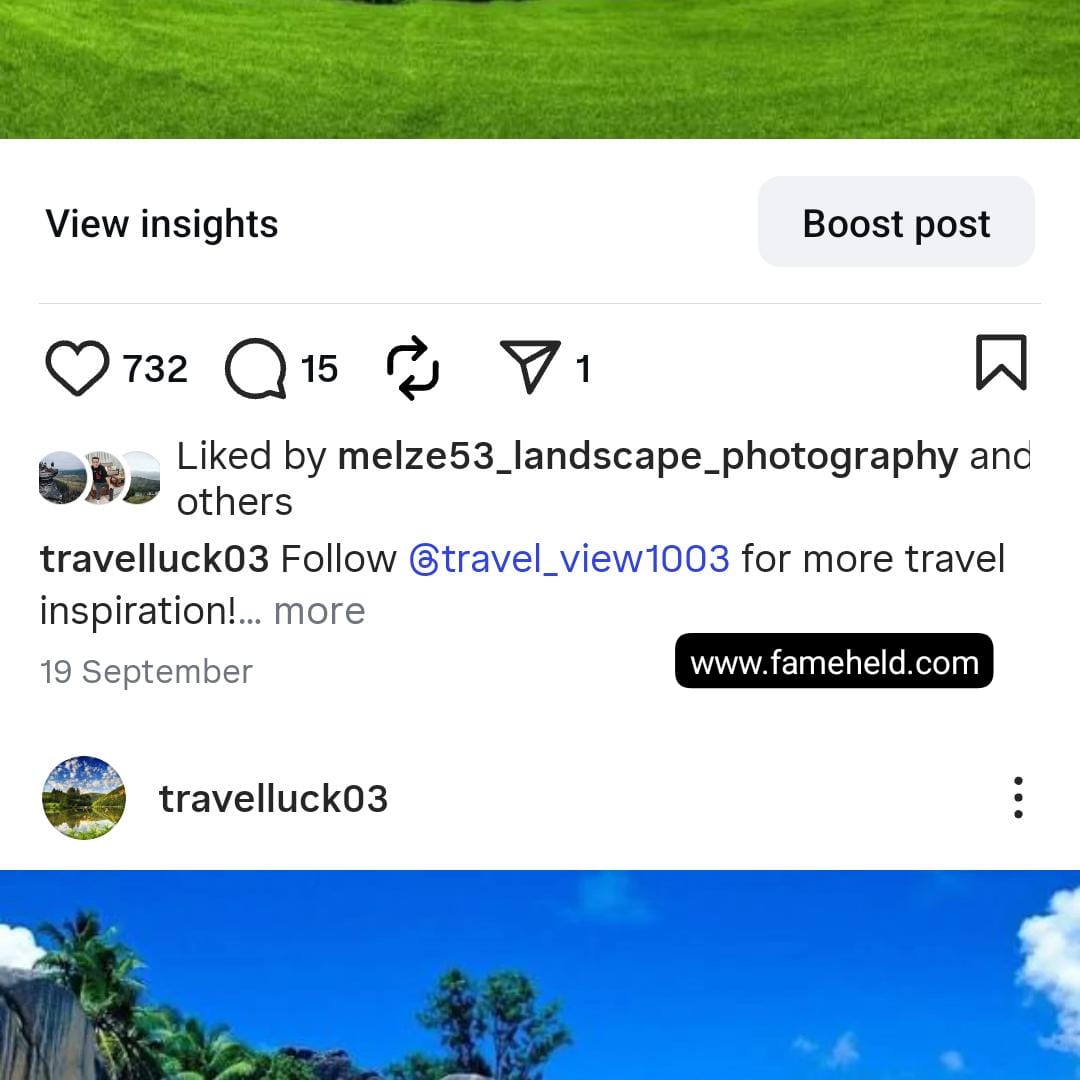Expand the caption with more
The width and height of the screenshot is (1080, 1080).
(319, 611)
